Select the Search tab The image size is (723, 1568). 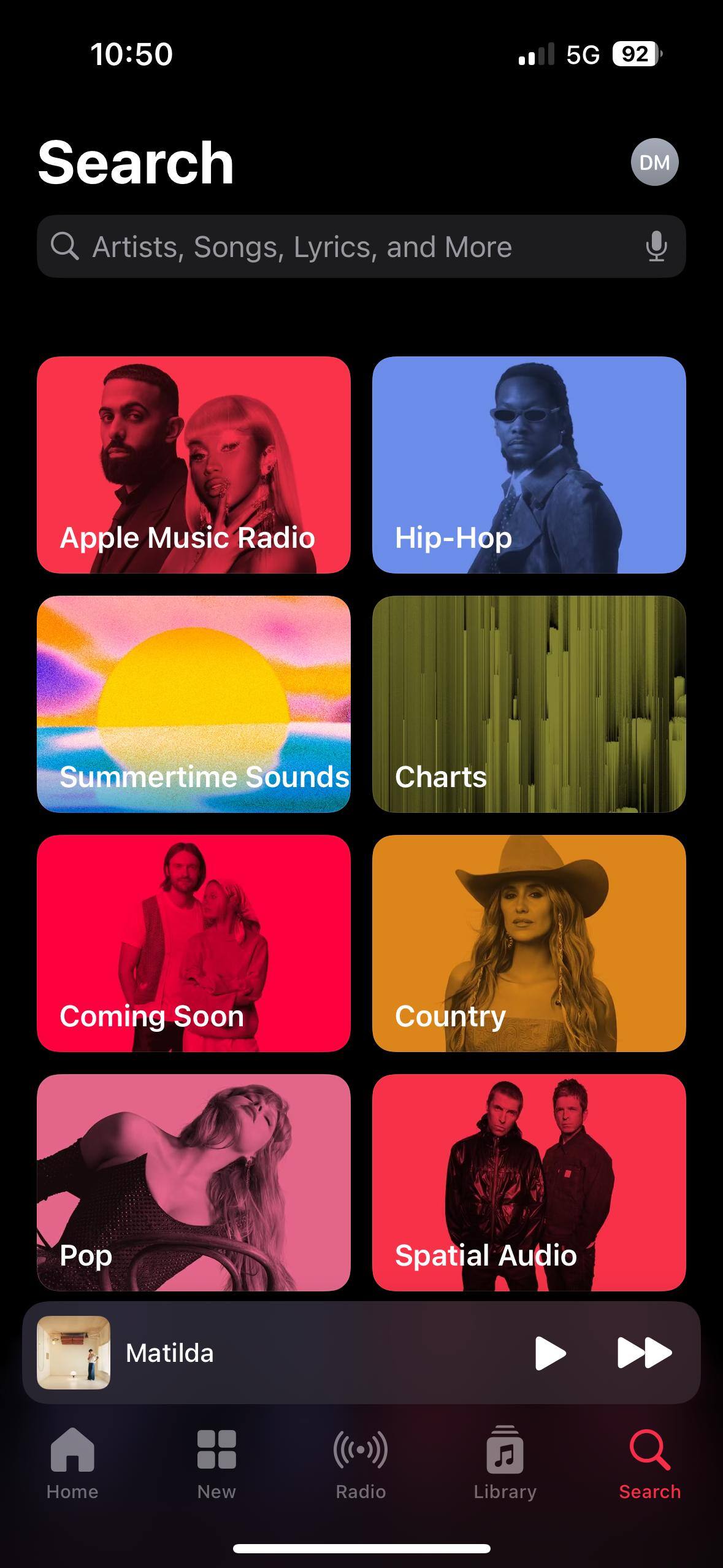tap(649, 1462)
